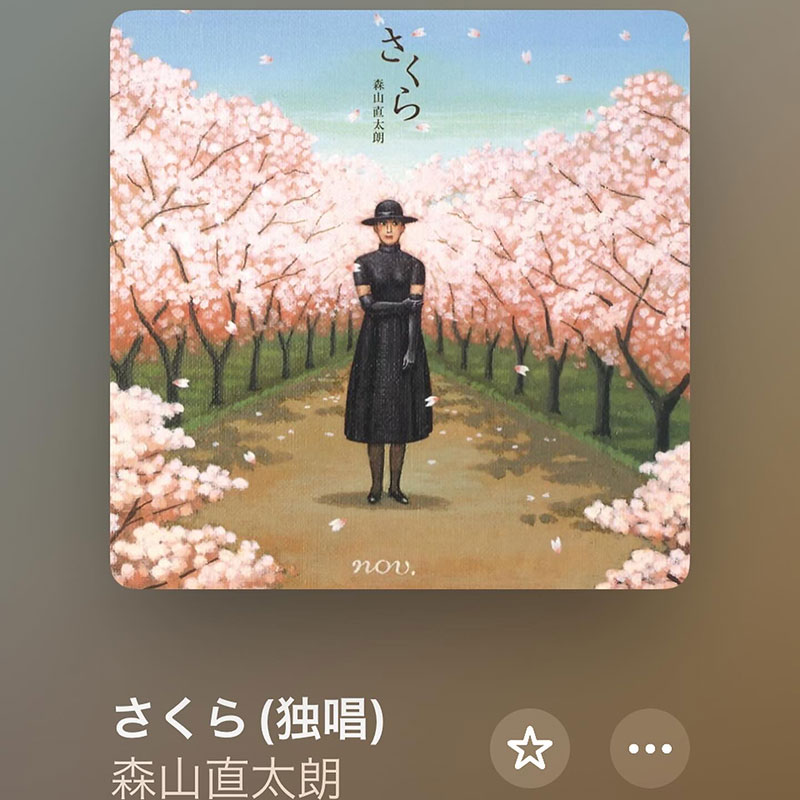Open the more options menu
Screen dimensions: 800x800
pos(650,748)
